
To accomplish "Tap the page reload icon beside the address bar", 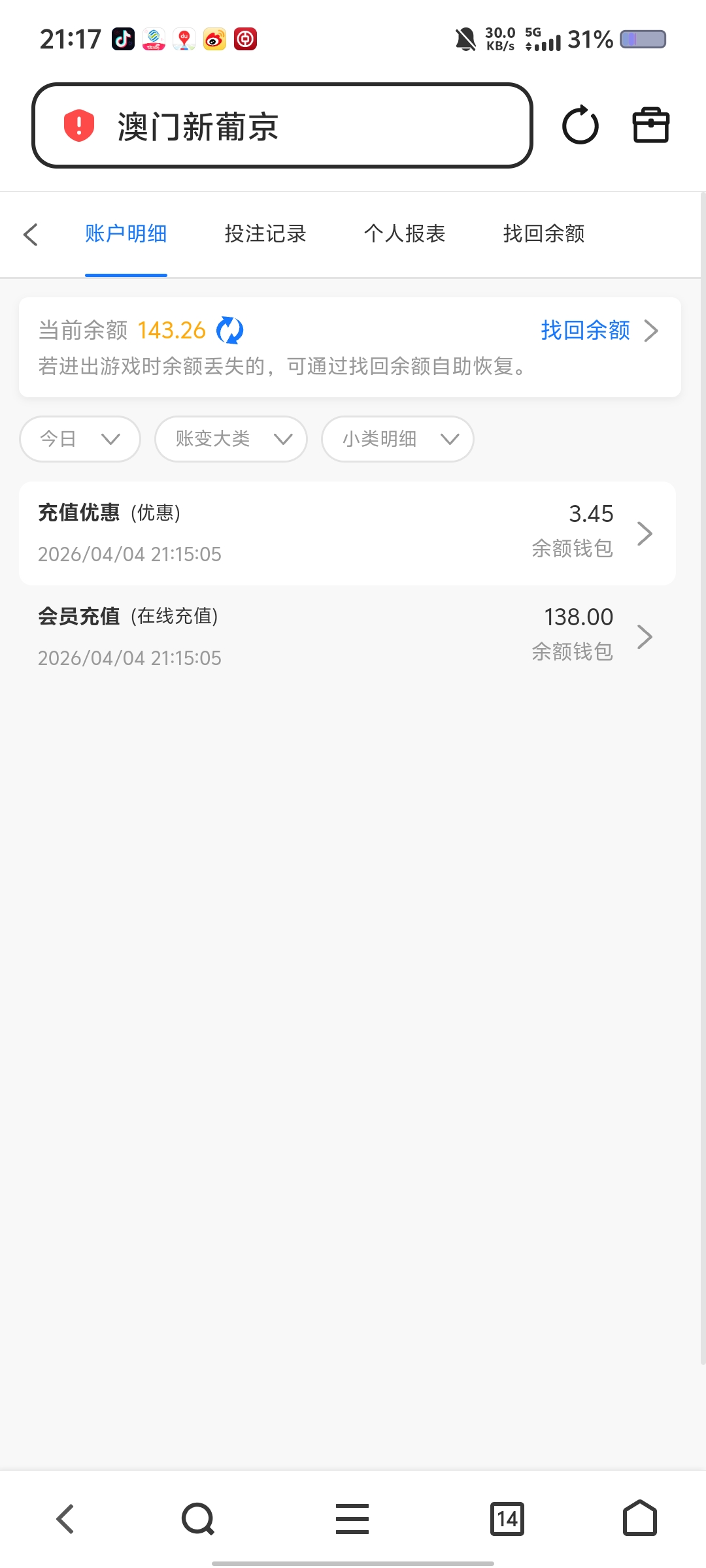I will click(579, 125).
